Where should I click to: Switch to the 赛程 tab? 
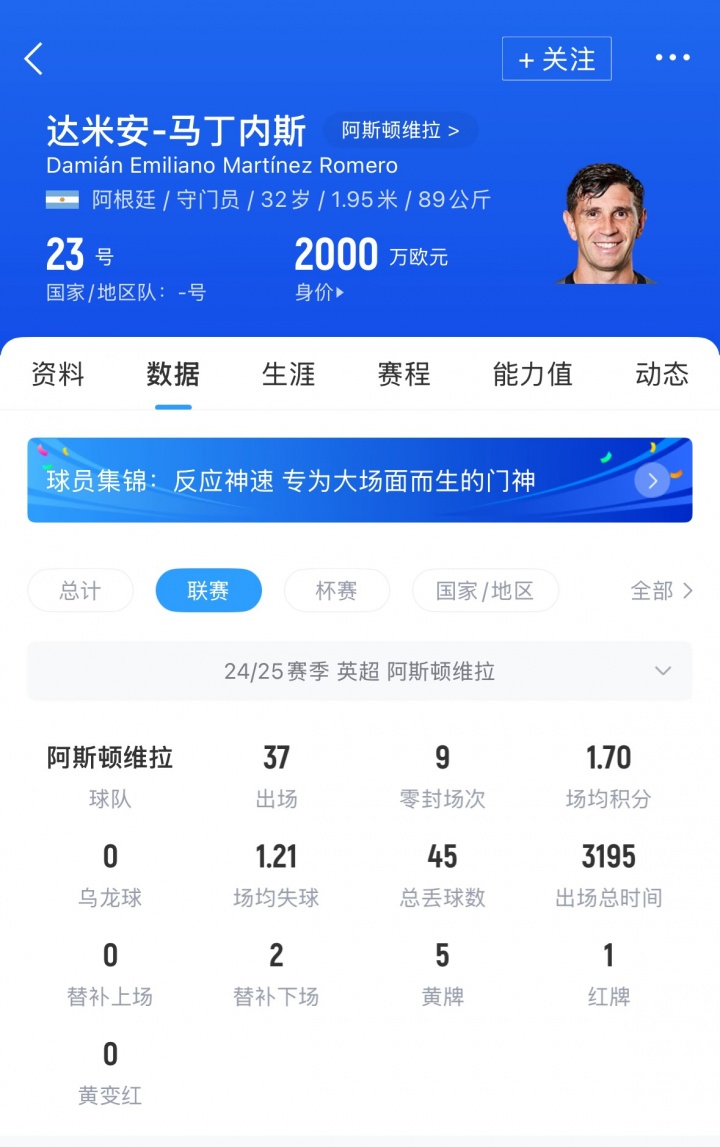tap(404, 374)
